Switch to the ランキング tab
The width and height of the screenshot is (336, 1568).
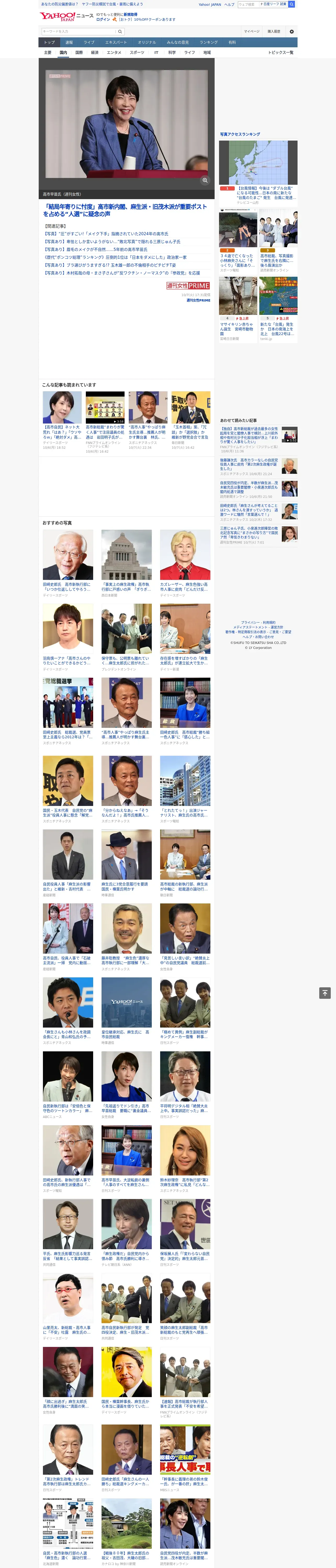click(x=209, y=43)
